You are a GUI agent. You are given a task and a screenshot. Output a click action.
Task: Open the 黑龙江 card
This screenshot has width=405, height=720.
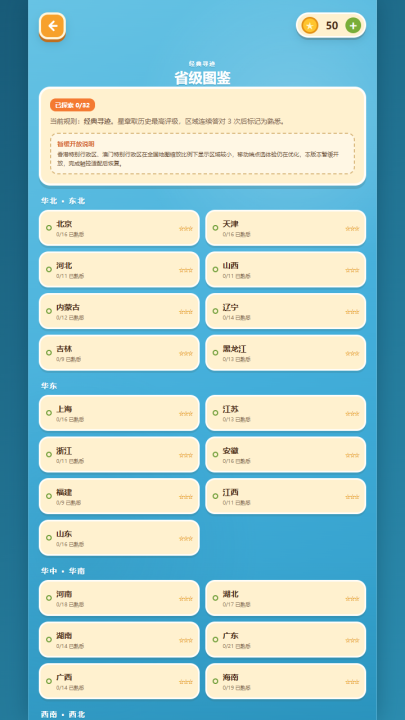(x=286, y=353)
